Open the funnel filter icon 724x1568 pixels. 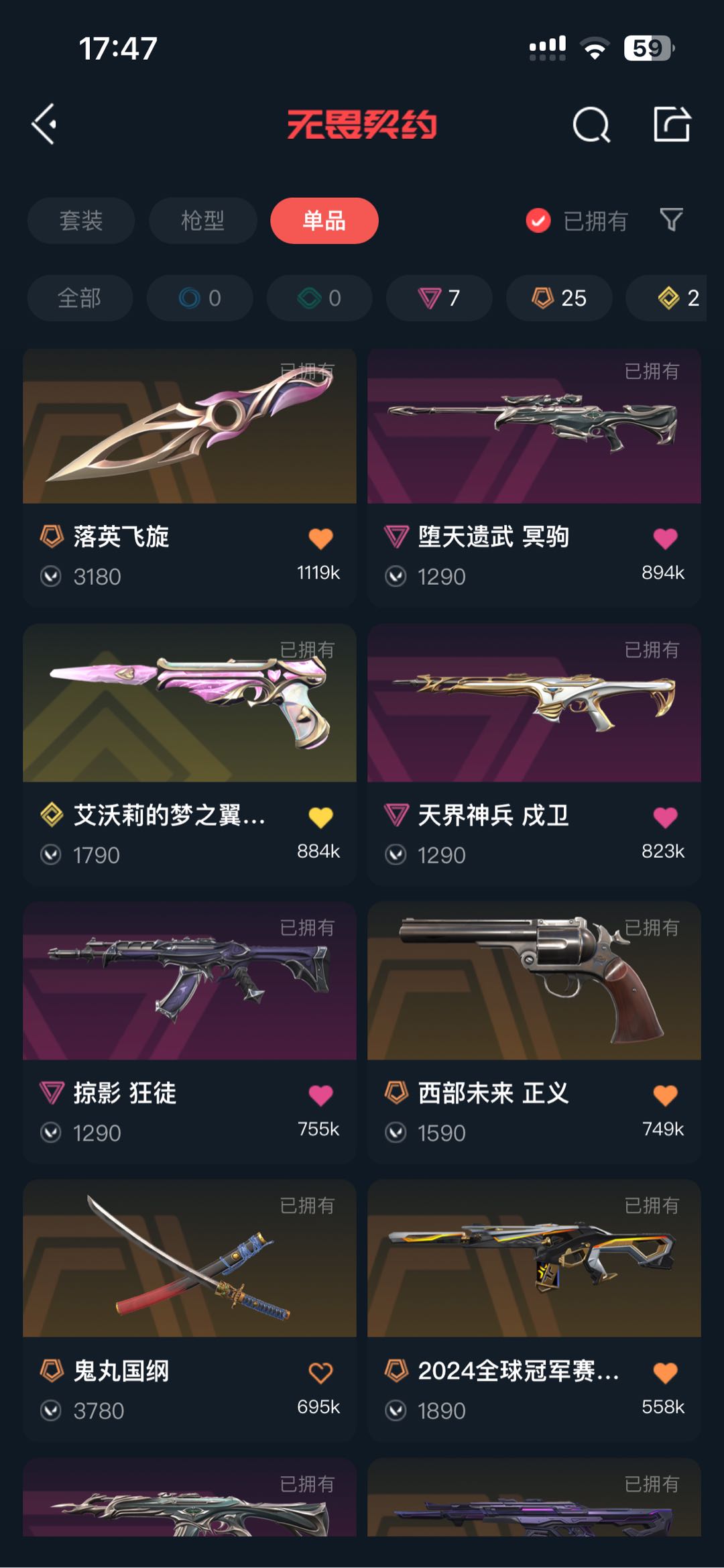click(671, 219)
